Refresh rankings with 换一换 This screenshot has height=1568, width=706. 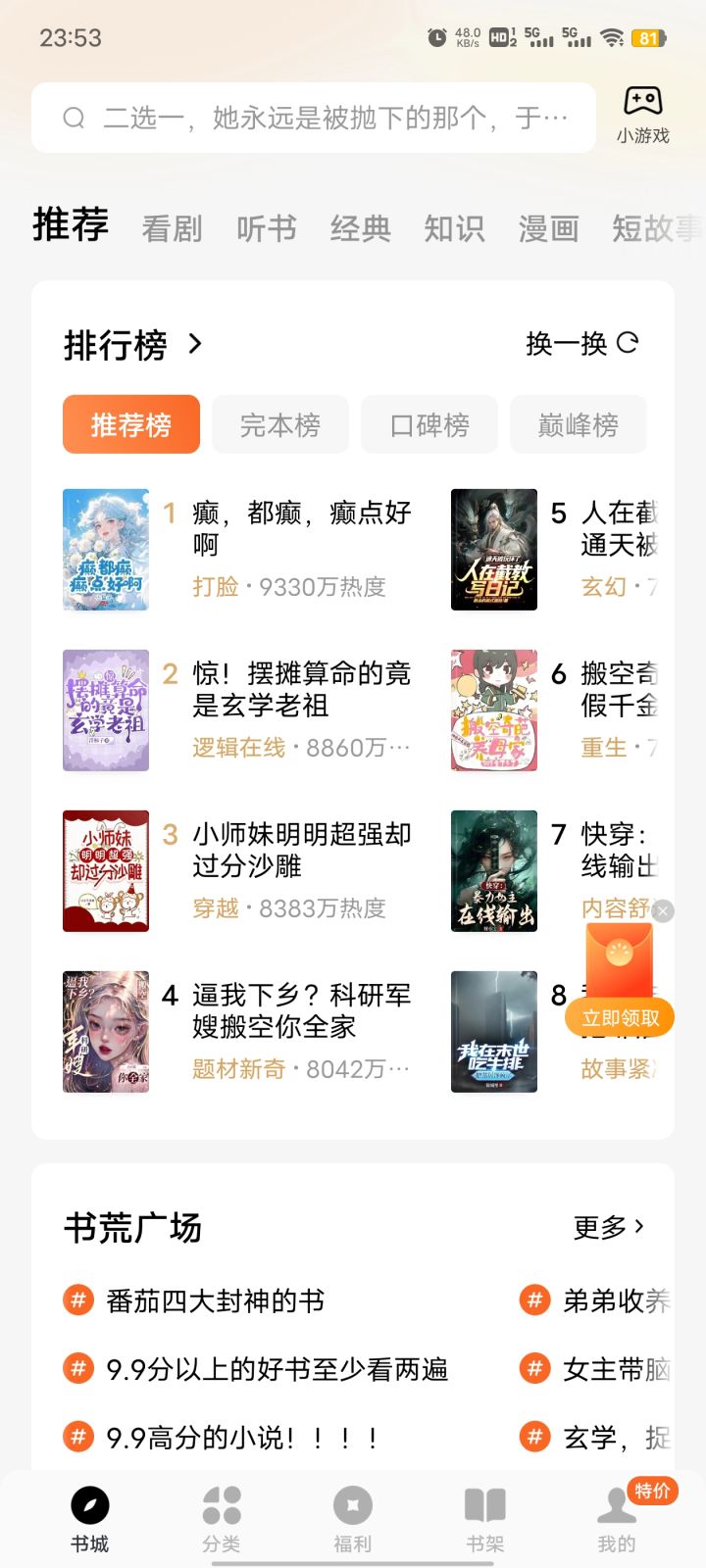coord(582,343)
